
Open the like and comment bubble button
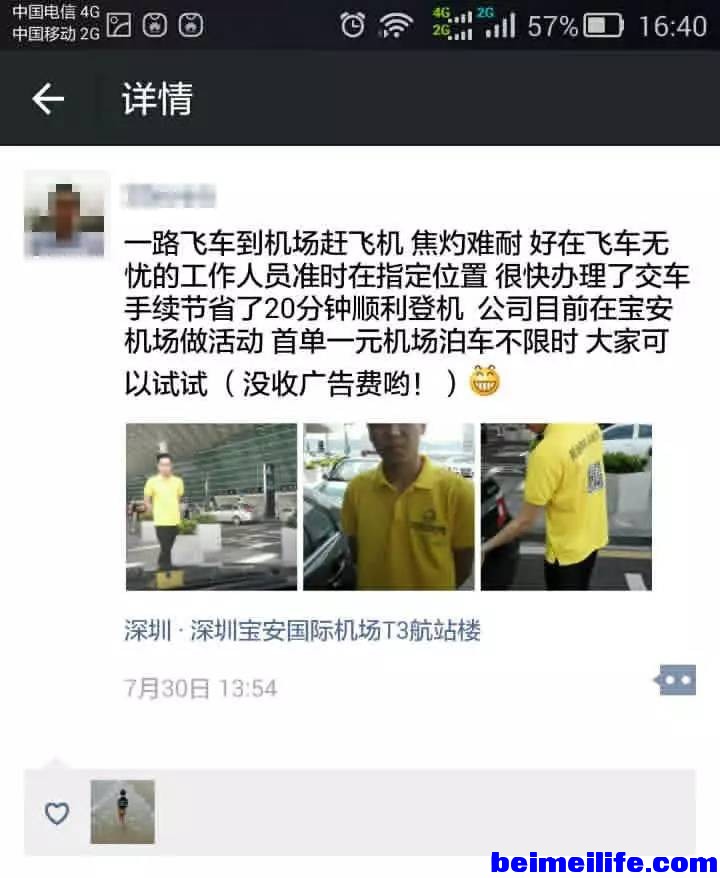(x=675, y=681)
